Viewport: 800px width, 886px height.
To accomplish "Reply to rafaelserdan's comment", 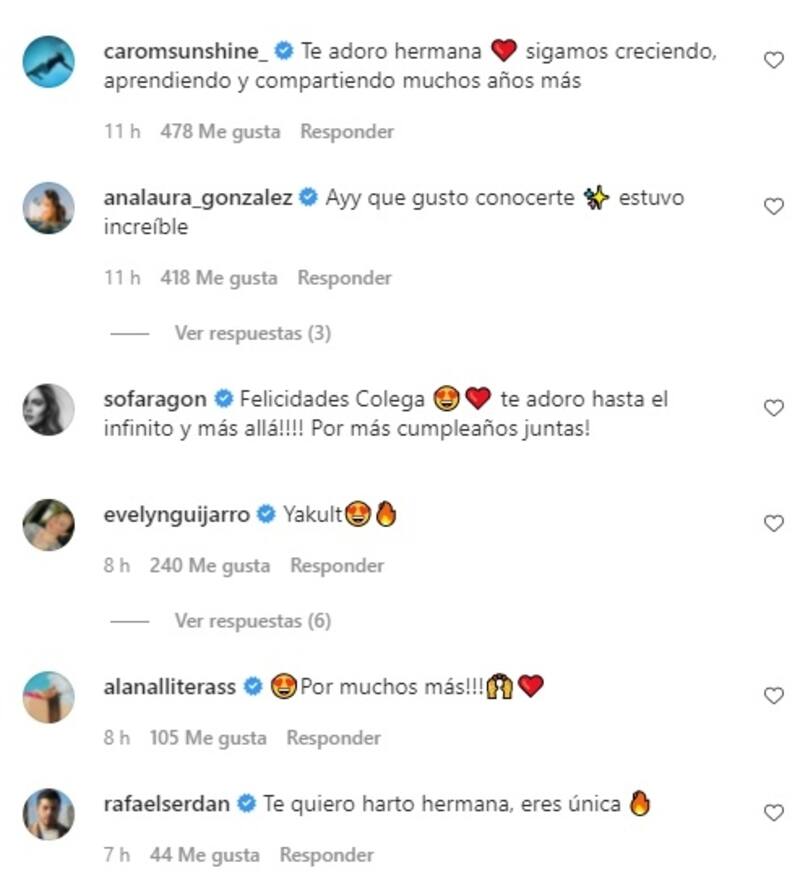I will 326,855.
